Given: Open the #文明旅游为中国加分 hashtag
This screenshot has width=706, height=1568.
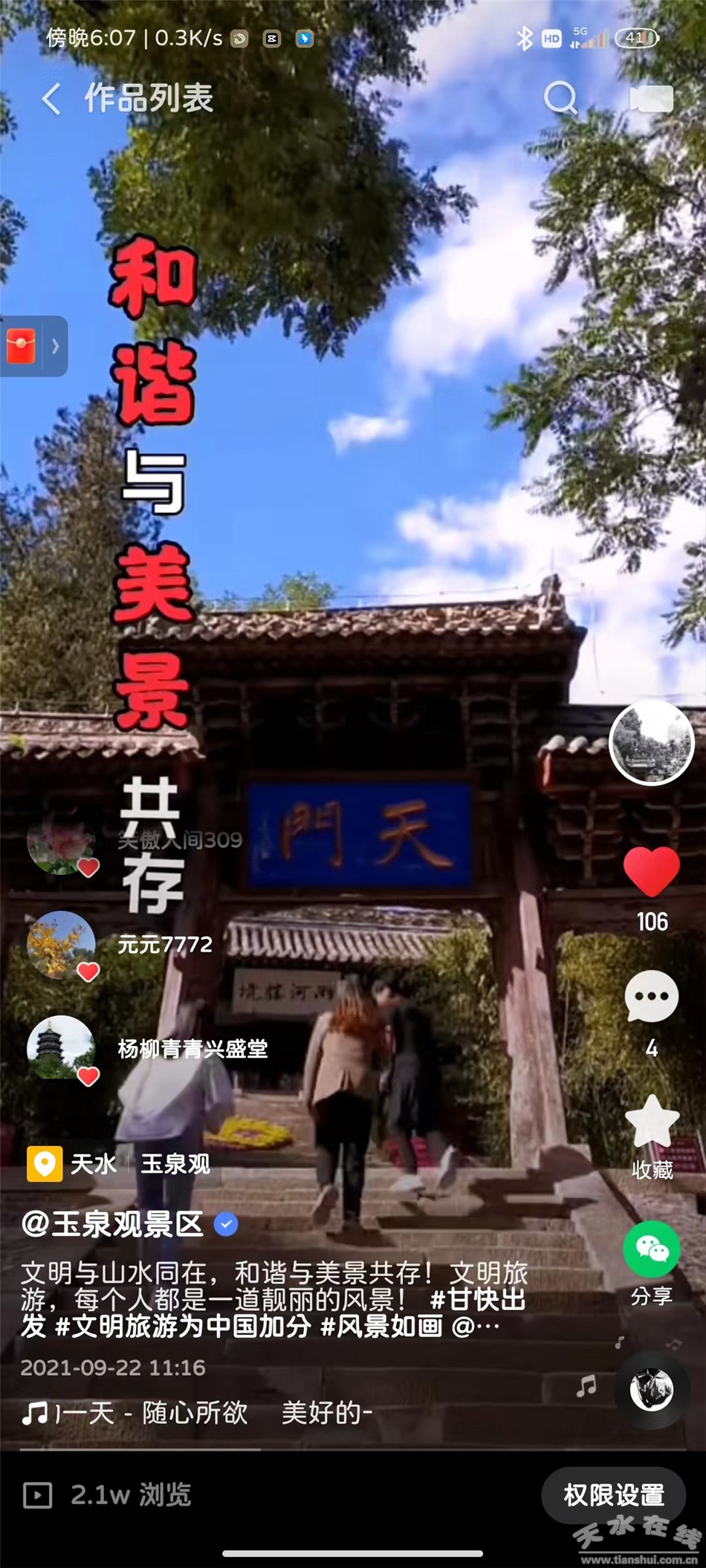Looking at the screenshot, I should point(182,1326).
